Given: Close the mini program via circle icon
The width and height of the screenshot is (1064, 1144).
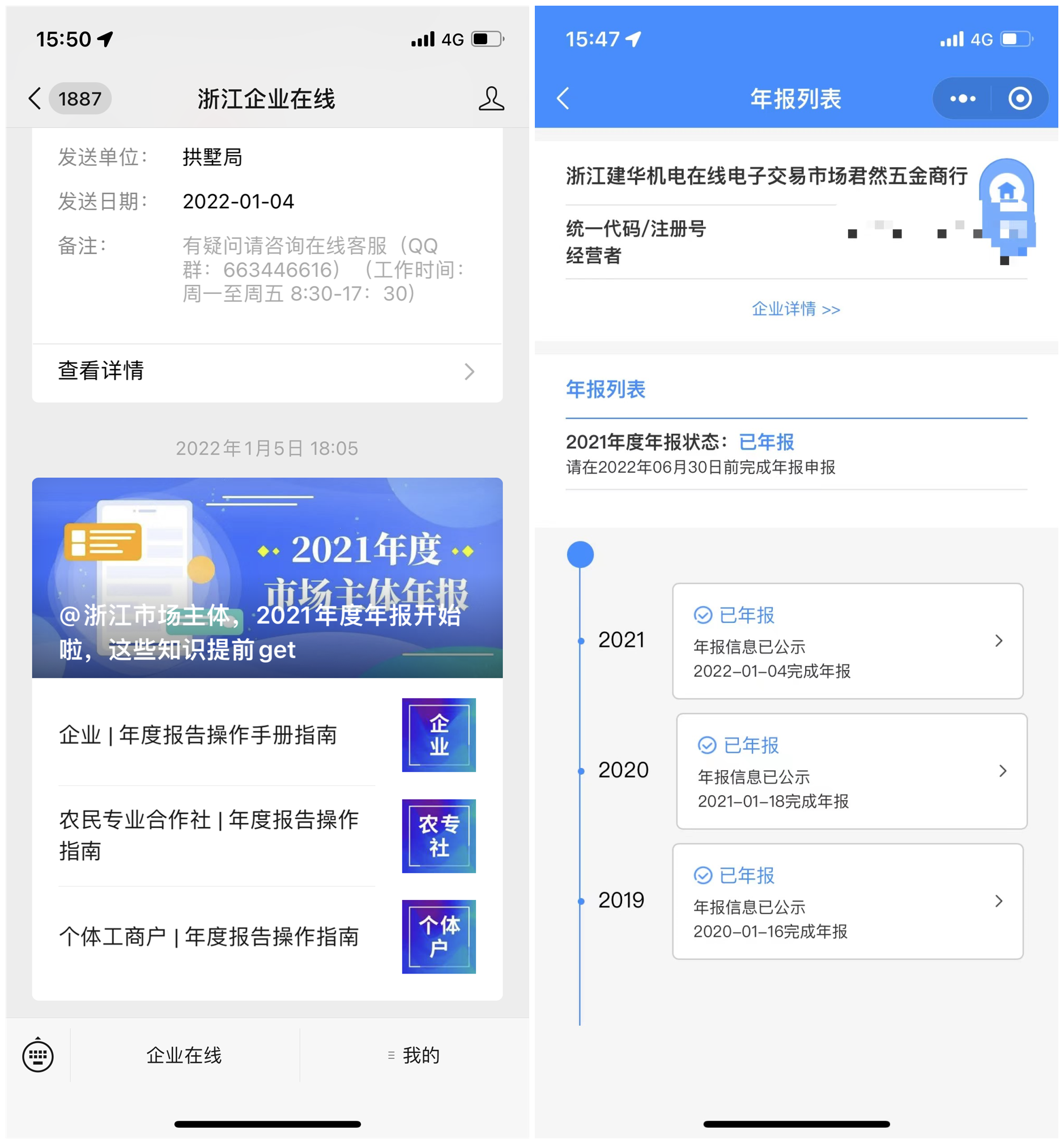Looking at the screenshot, I should pyautogui.click(x=1020, y=99).
